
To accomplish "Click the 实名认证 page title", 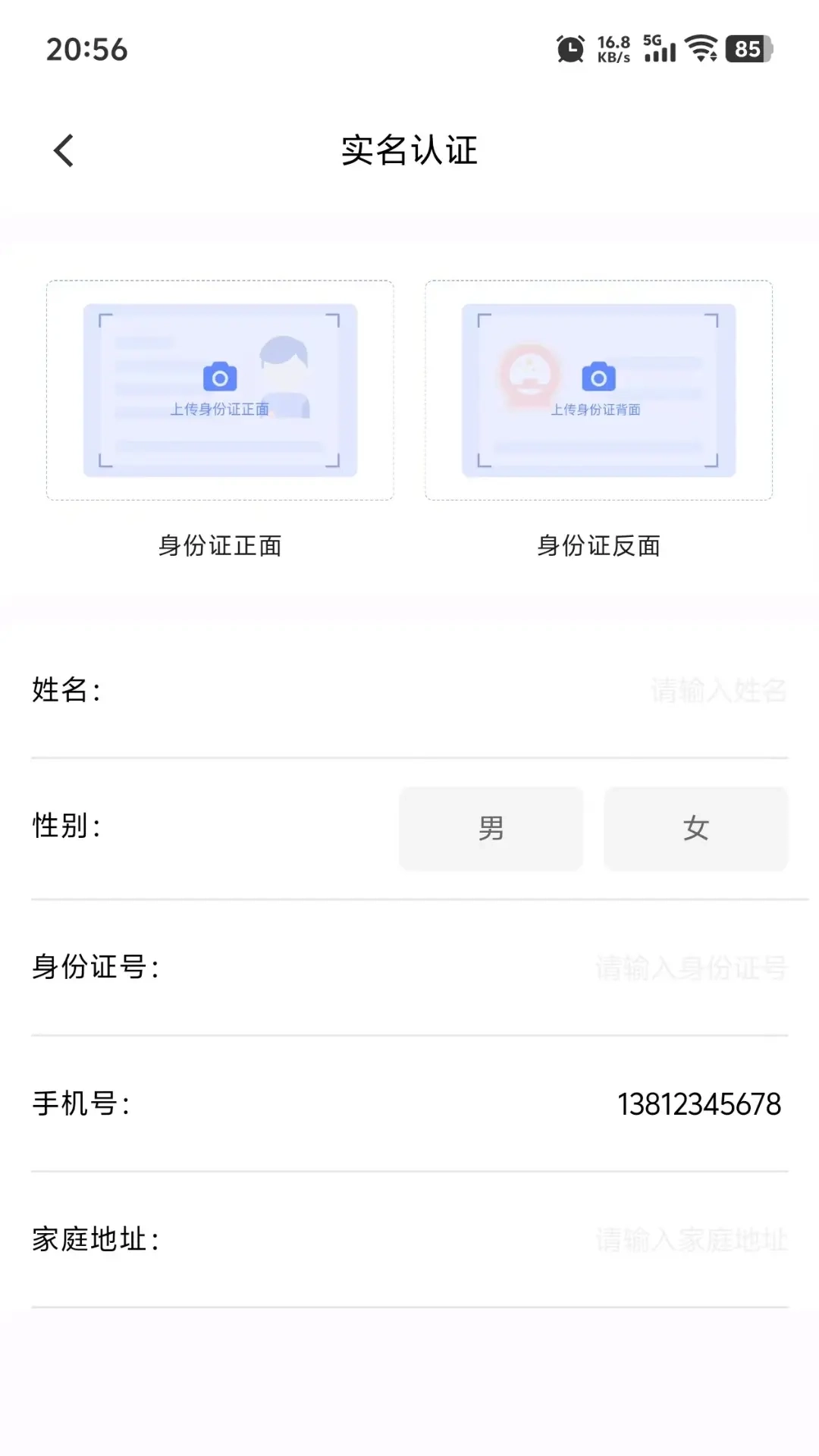I will point(409,150).
